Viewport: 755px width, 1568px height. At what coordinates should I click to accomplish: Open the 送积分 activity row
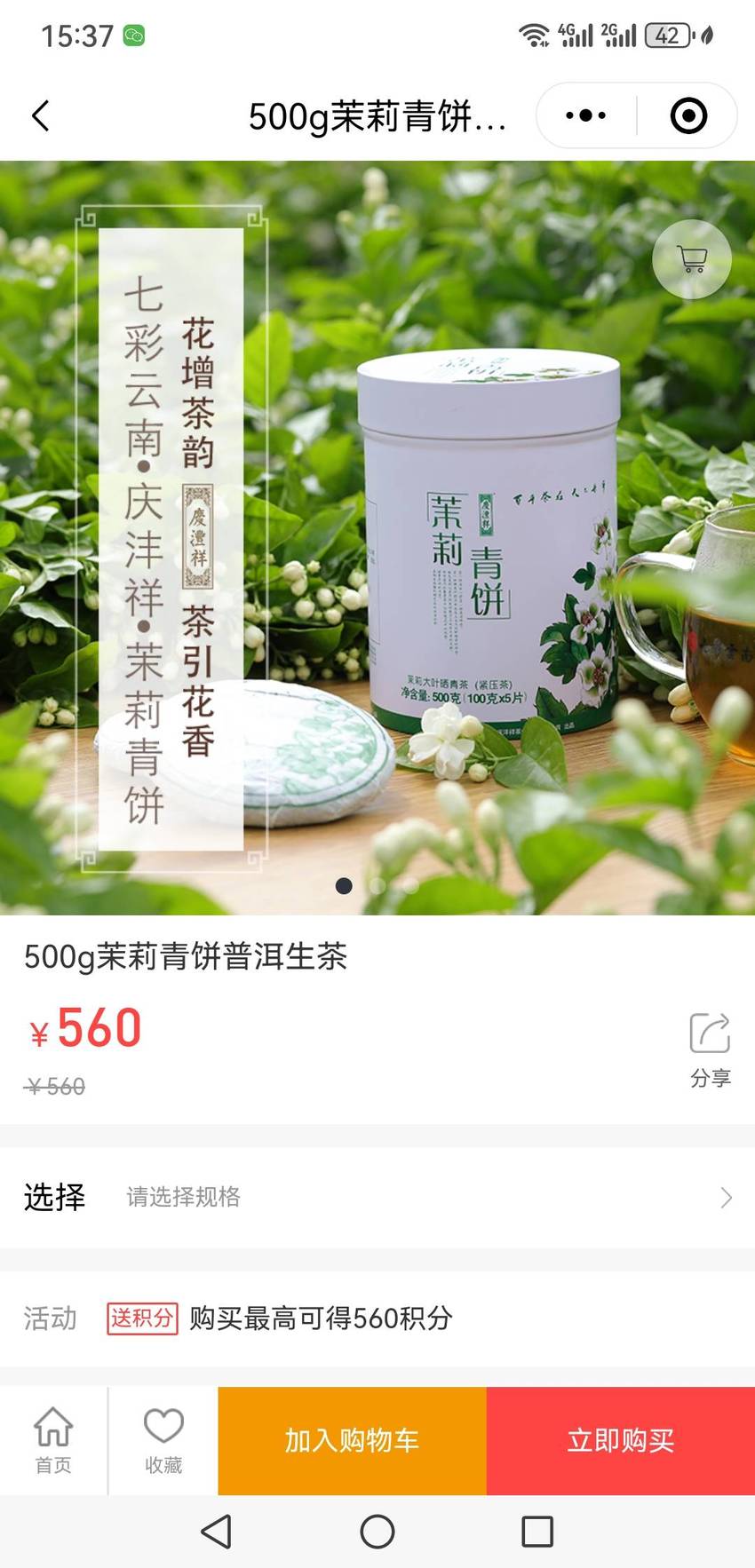(x=377, y=1319)
